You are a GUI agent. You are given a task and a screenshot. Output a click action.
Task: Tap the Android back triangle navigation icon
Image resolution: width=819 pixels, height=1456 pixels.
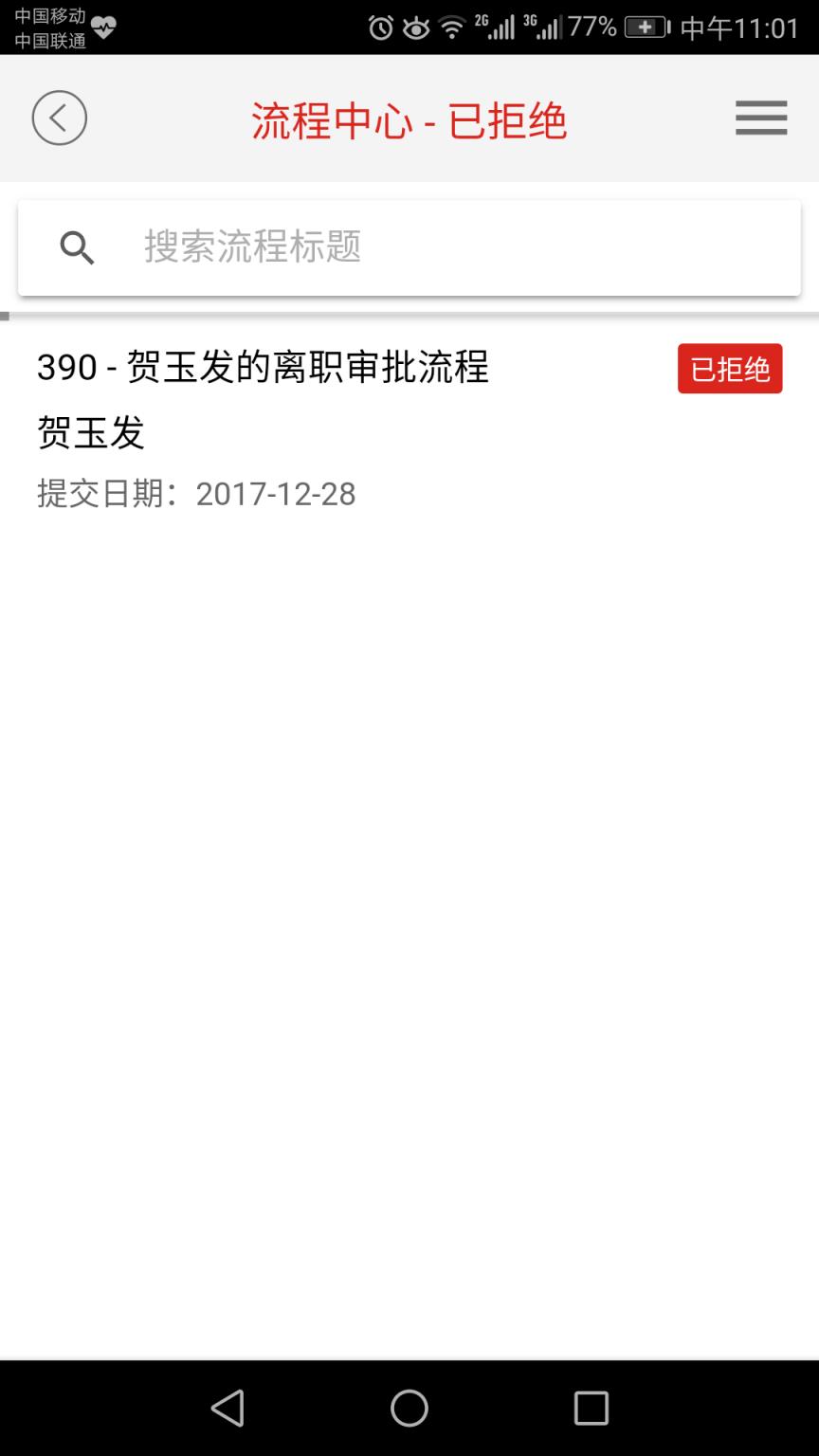pyautogui.click(x=227, y=1410)
